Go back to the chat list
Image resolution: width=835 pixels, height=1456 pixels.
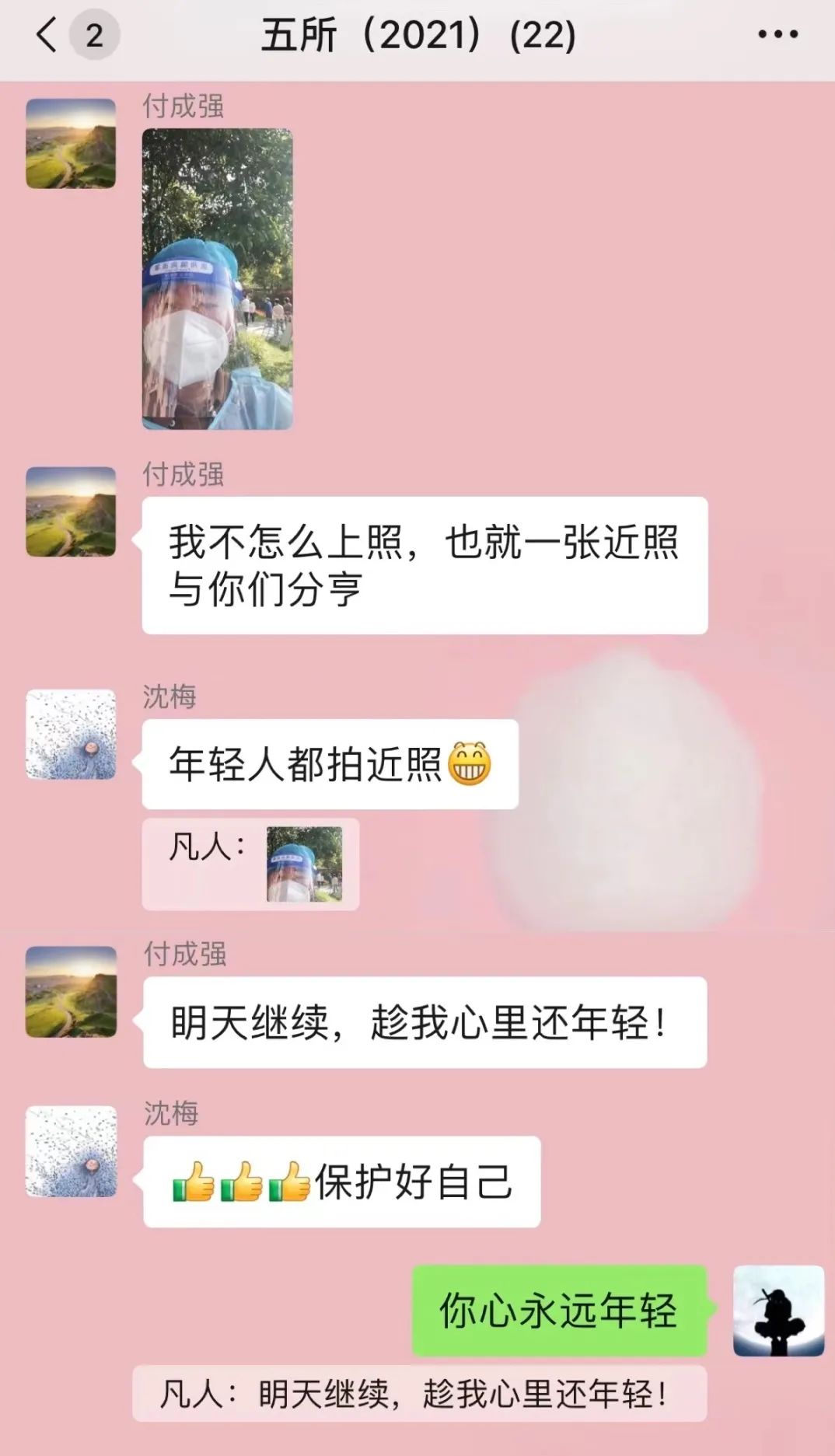pyautogui.click(x=47, y=35)
